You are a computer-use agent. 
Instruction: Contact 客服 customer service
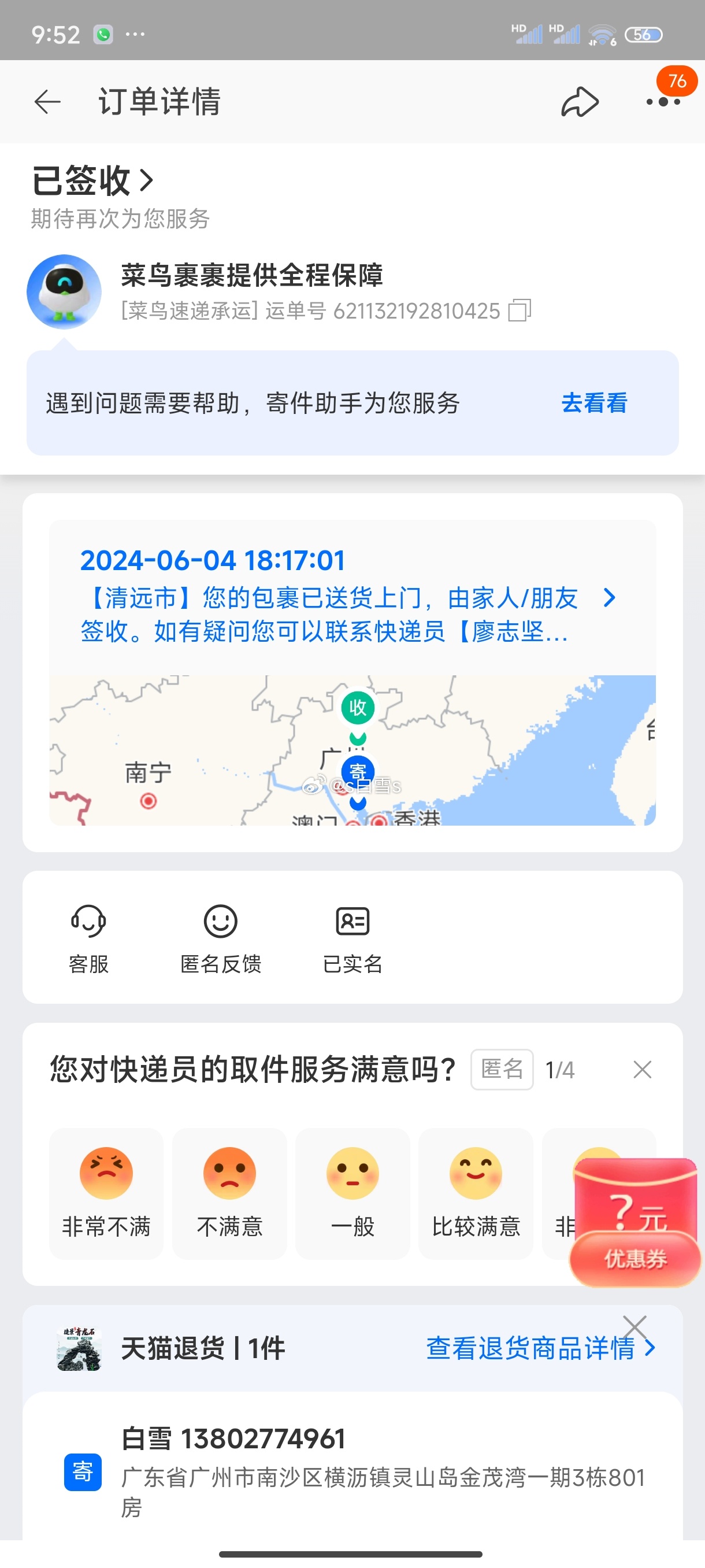click(x=88, y=938)
